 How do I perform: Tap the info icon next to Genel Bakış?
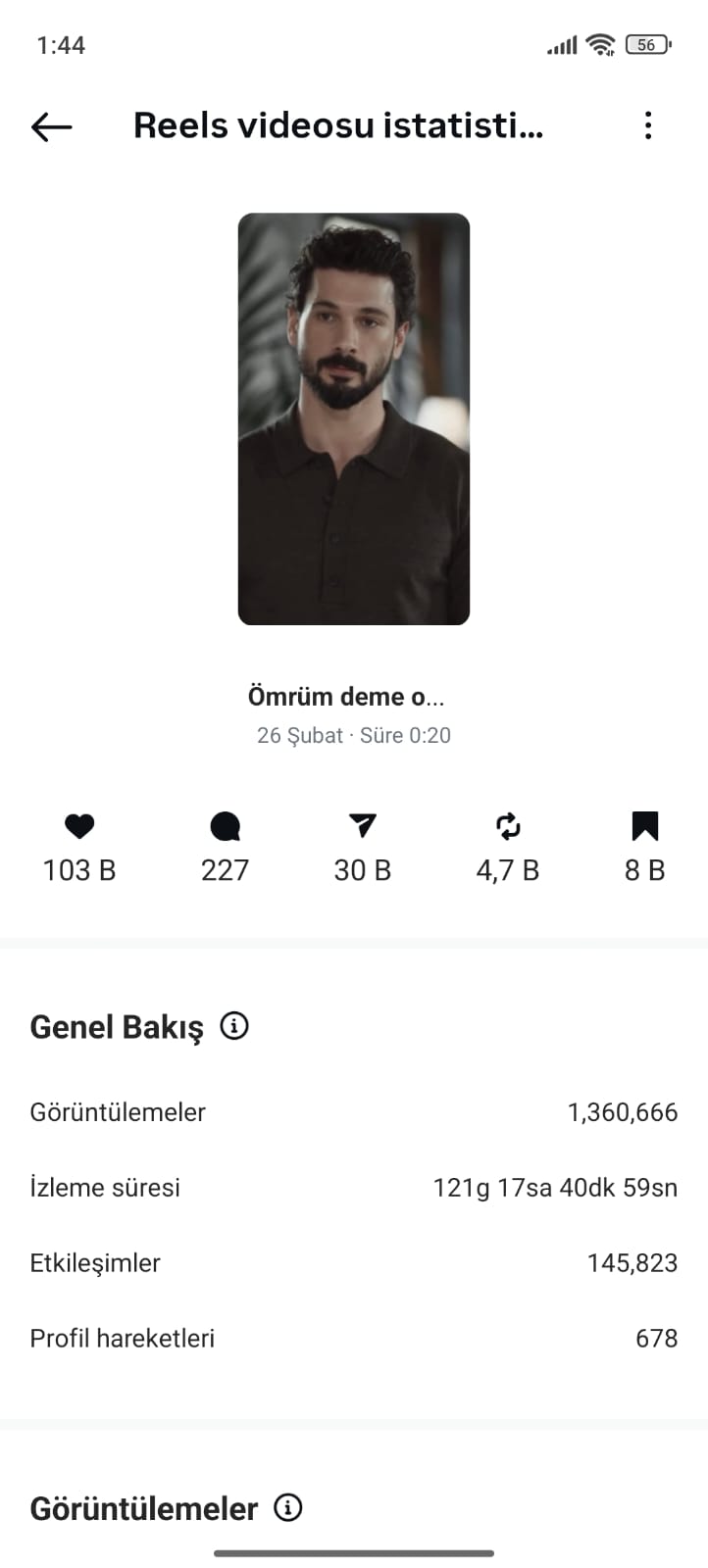234,1026
